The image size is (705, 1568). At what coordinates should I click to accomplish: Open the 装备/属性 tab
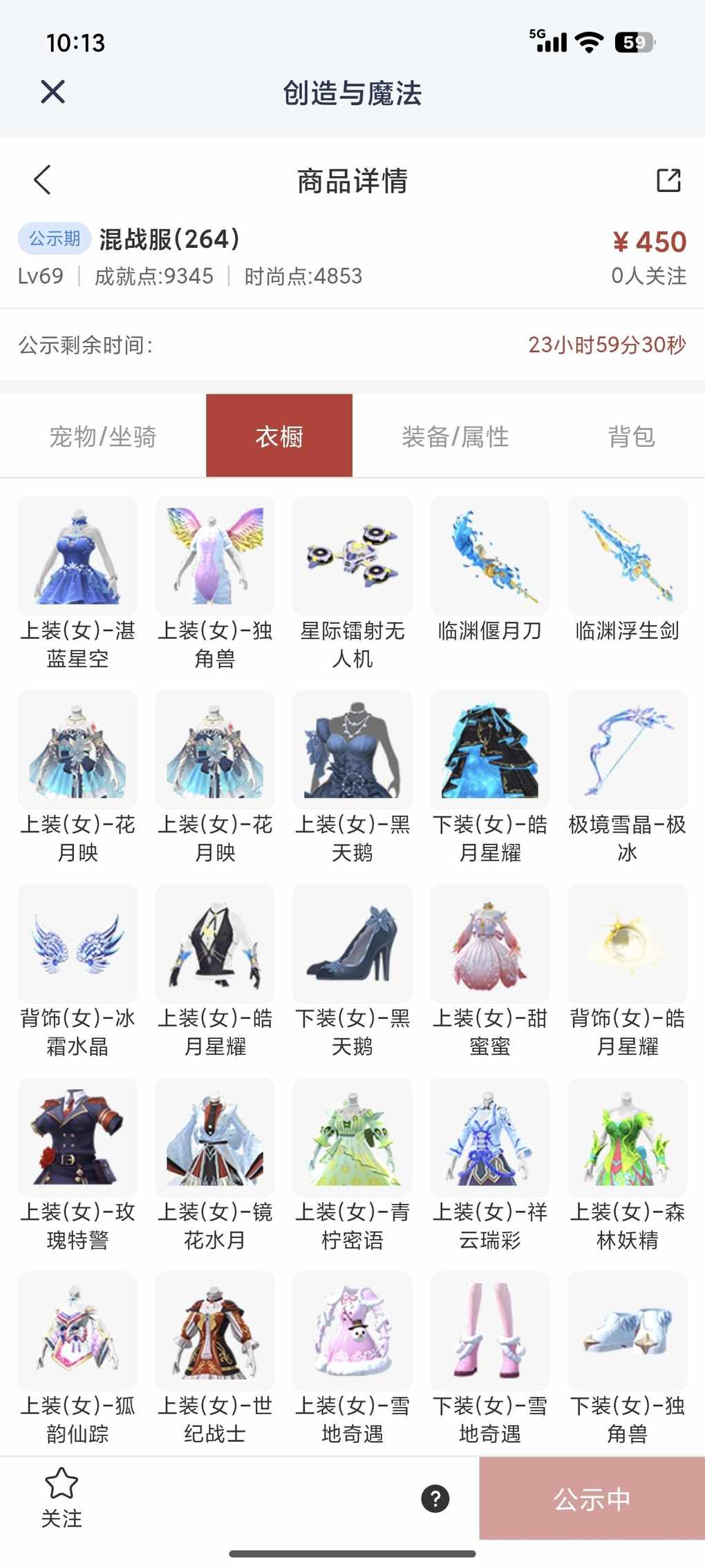(455, 437)
